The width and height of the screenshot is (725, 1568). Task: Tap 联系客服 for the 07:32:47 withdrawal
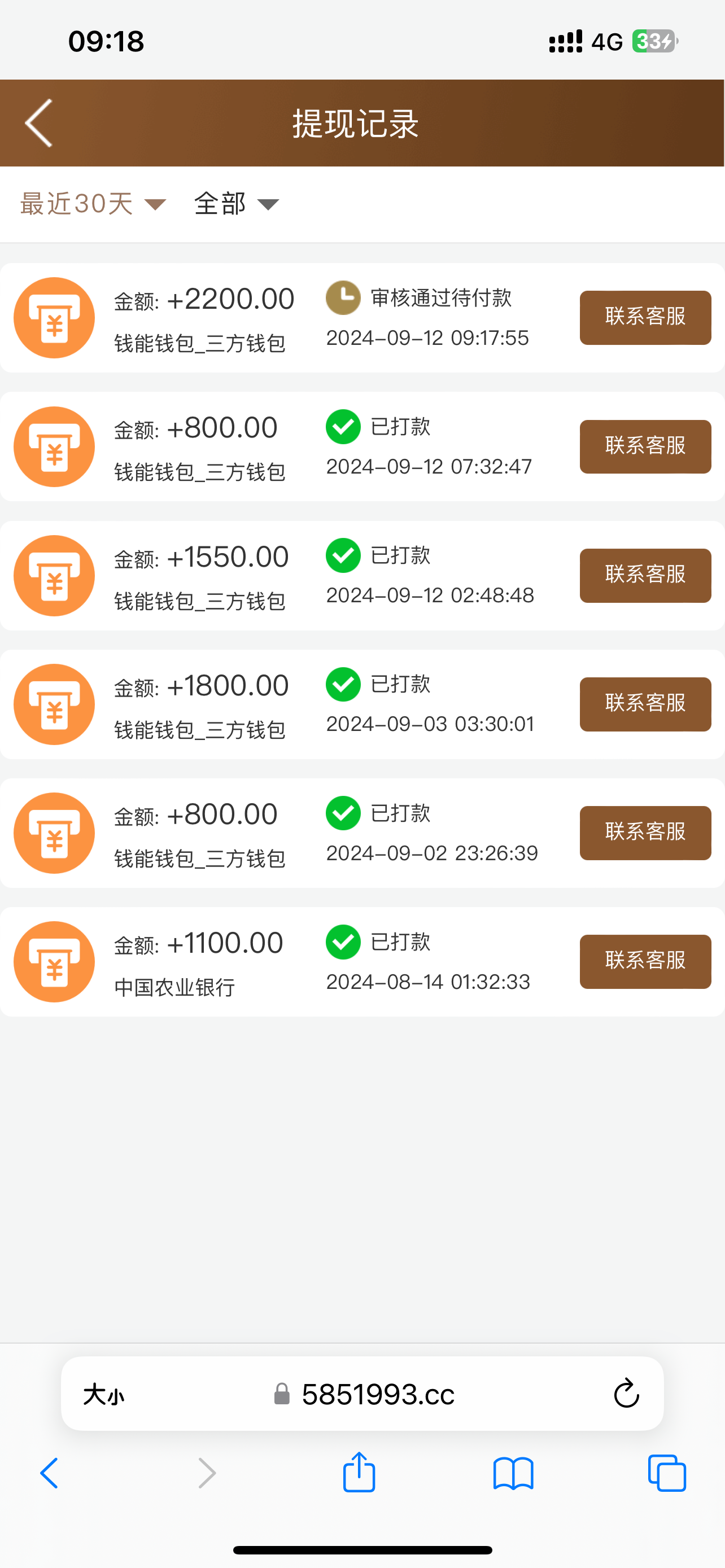645,446
